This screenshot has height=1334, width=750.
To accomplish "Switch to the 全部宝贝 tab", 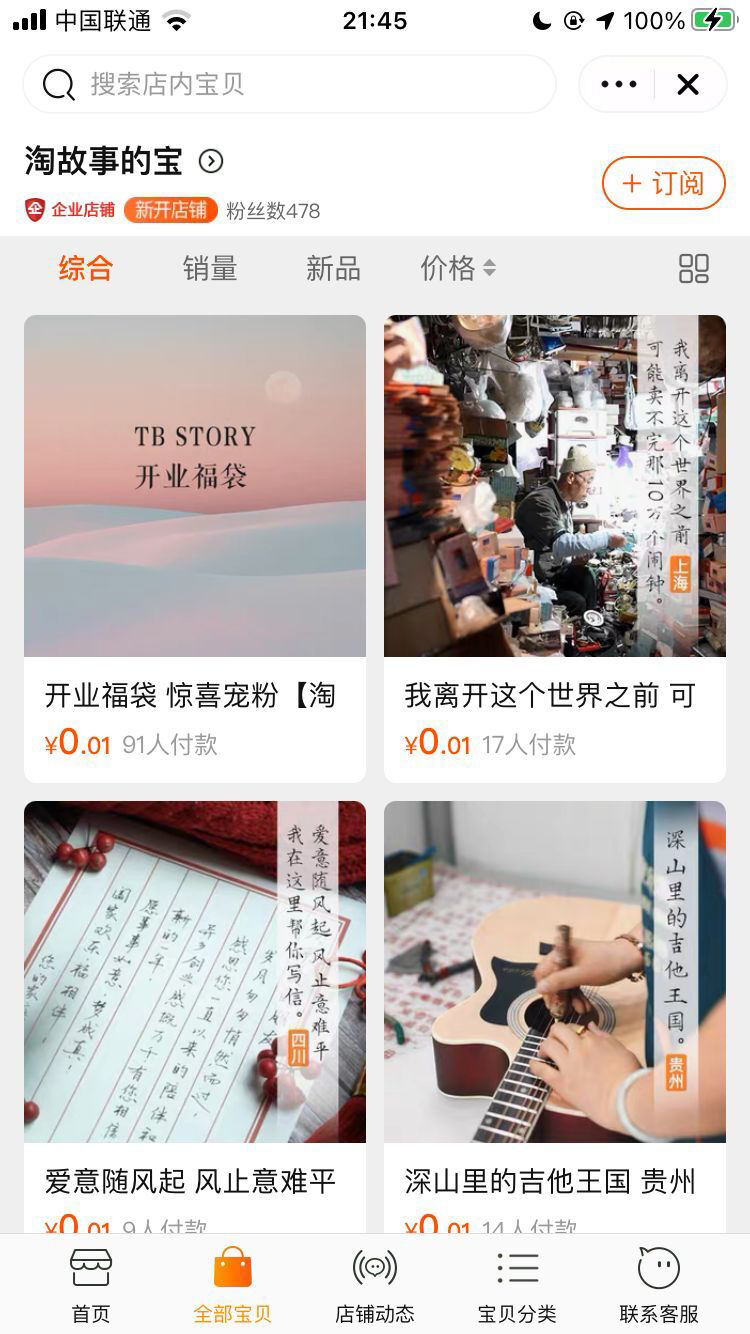I will click(232, 1285).
